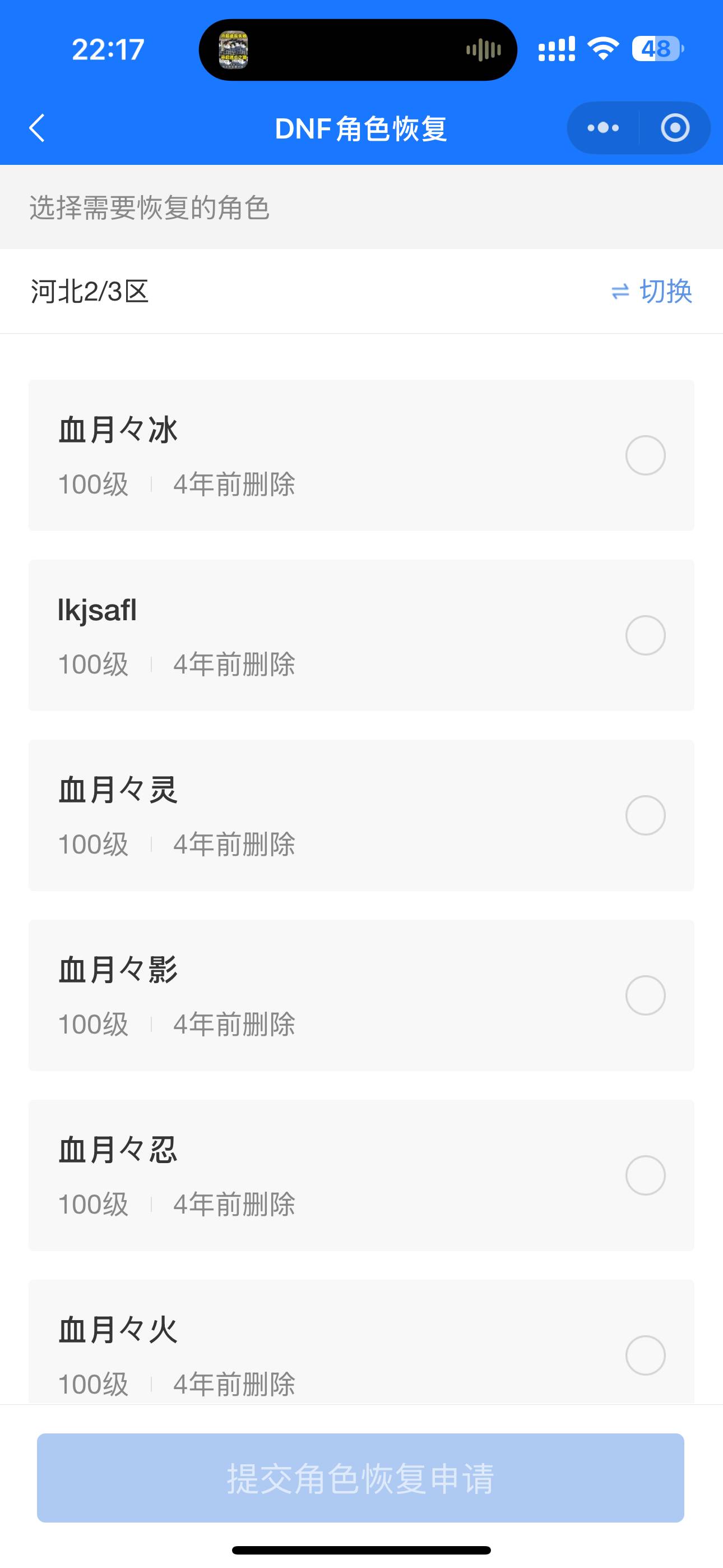Select the radio circle for 血月々冰
The image size is (723, 1568).
pyautogui.click(x=645, y=454)
